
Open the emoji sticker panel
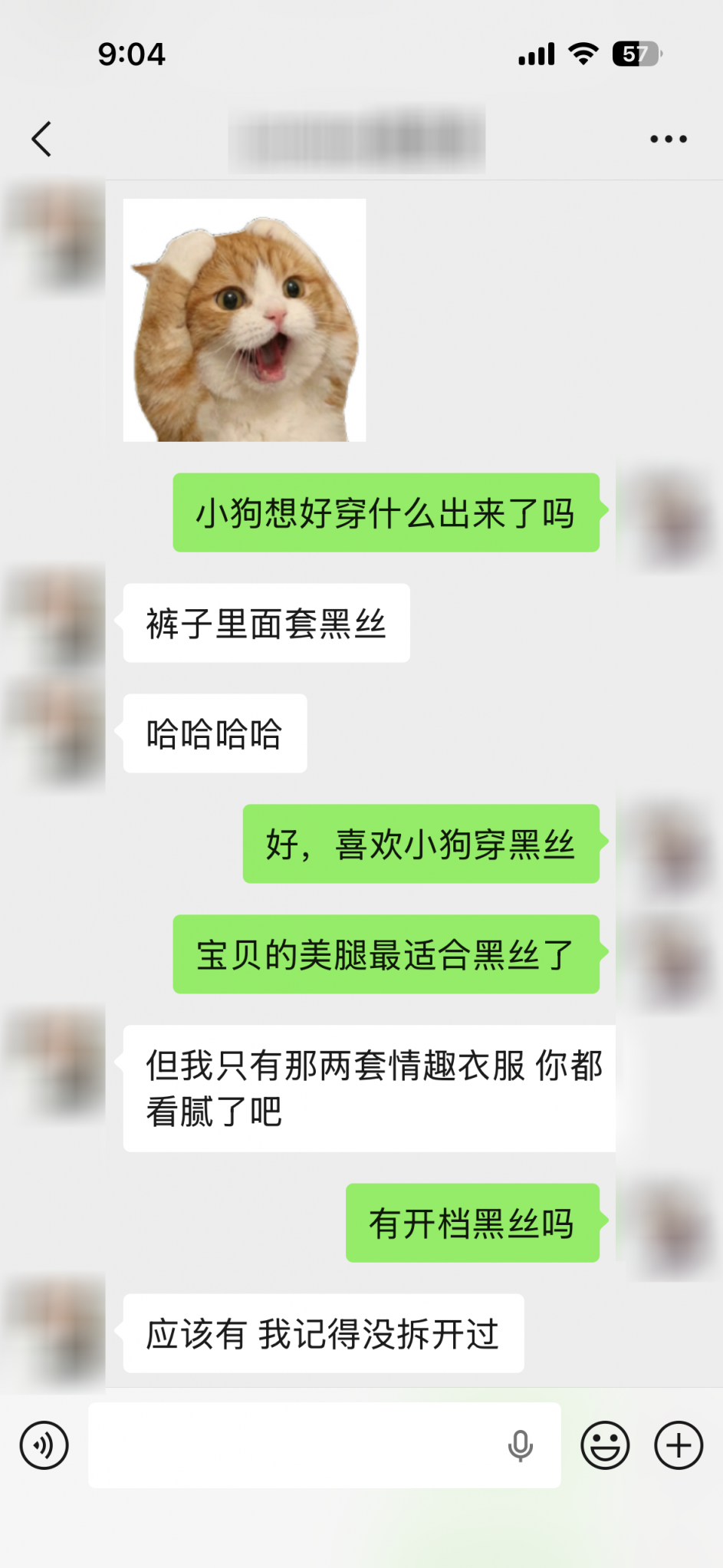[605, 1445]
